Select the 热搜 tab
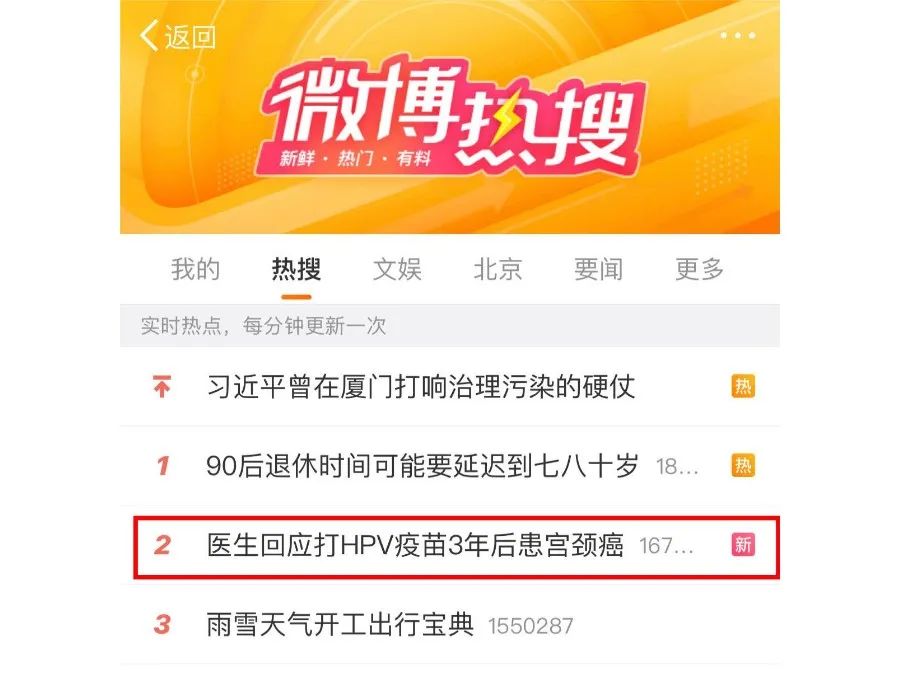This screenshot has height=675, width=900. click(x=296, y=269)
